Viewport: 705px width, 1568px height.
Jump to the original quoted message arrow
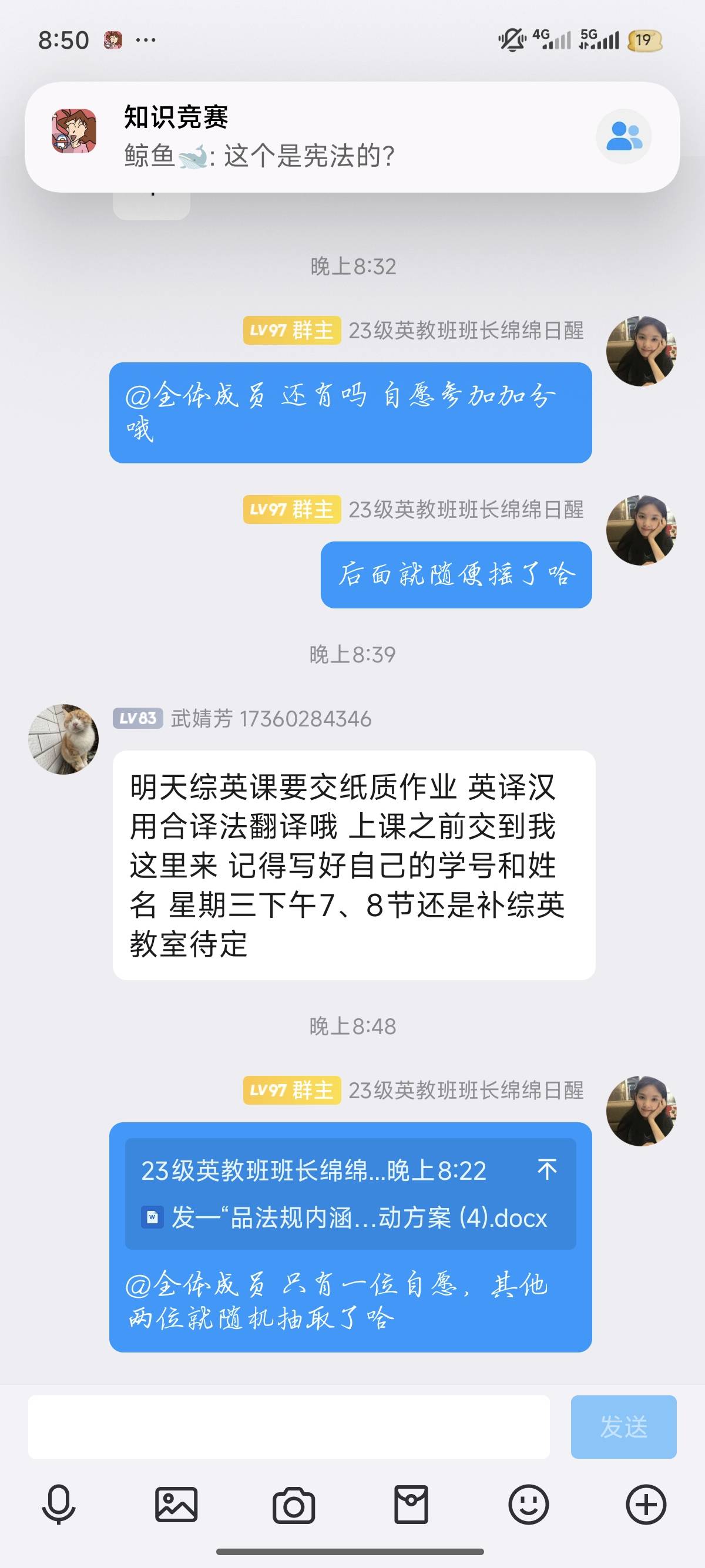(x=547, y=1169)
